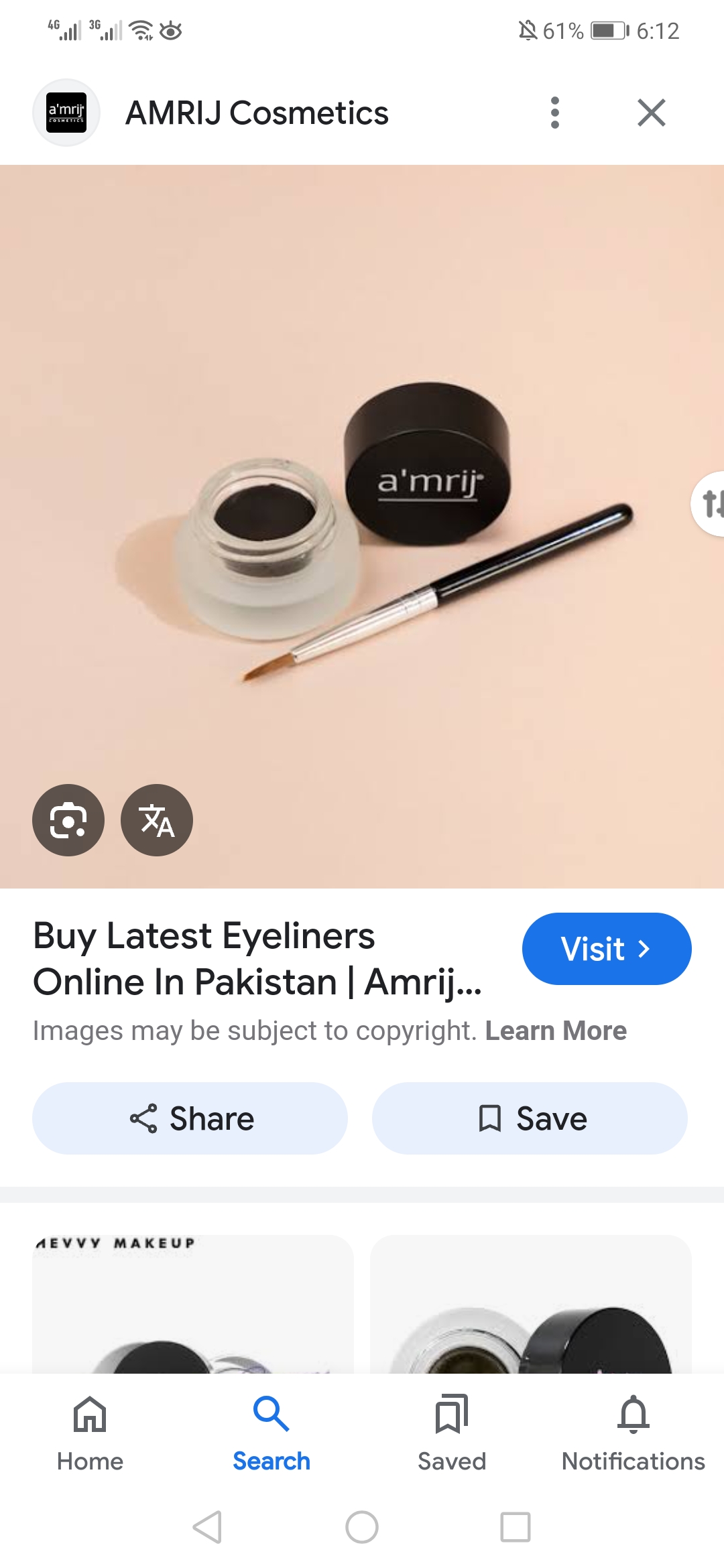
Task: Search this image with Google Lens
Action: click(68, 820)
